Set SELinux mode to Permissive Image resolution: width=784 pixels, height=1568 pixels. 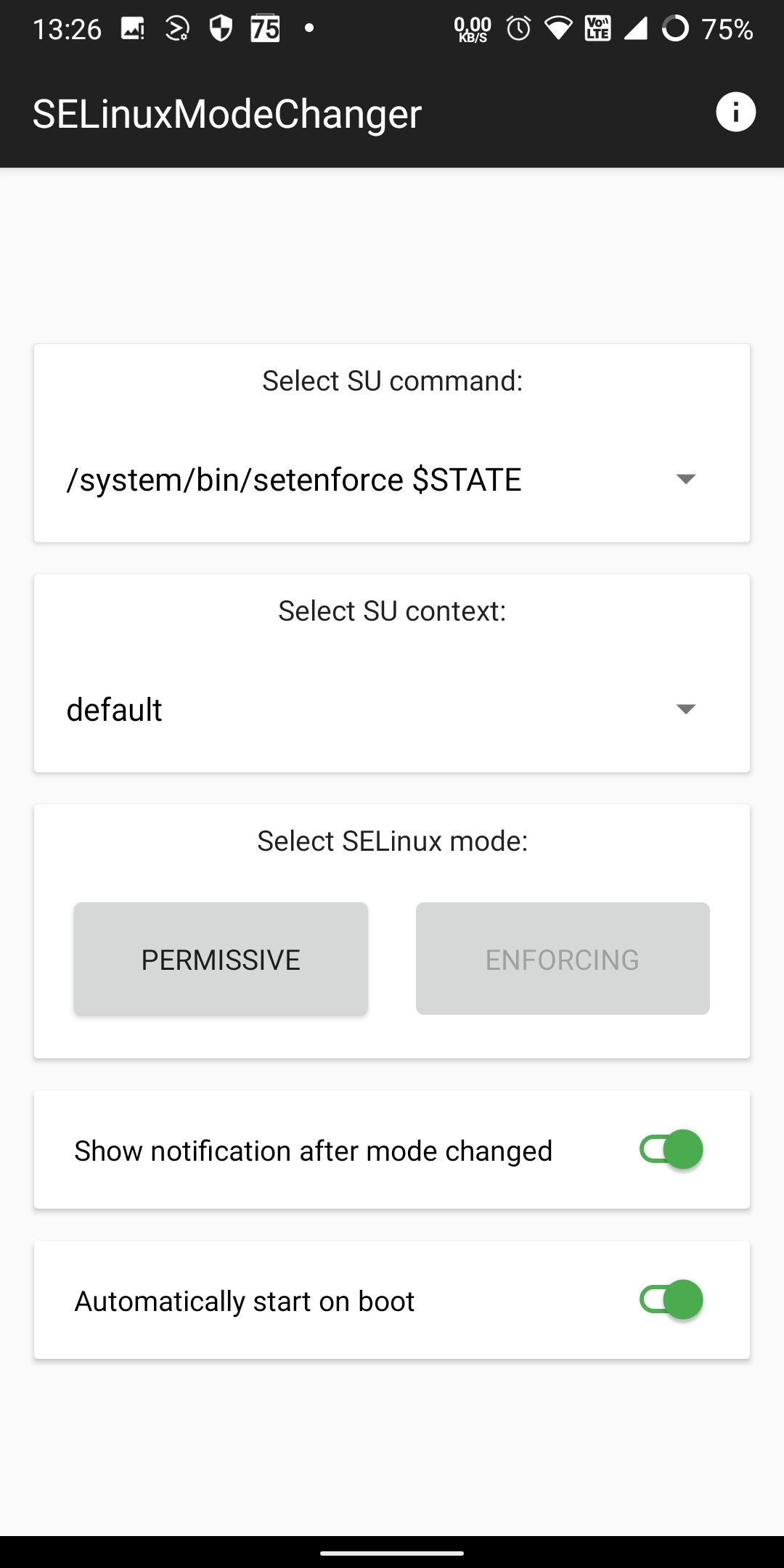coord(221,959)
